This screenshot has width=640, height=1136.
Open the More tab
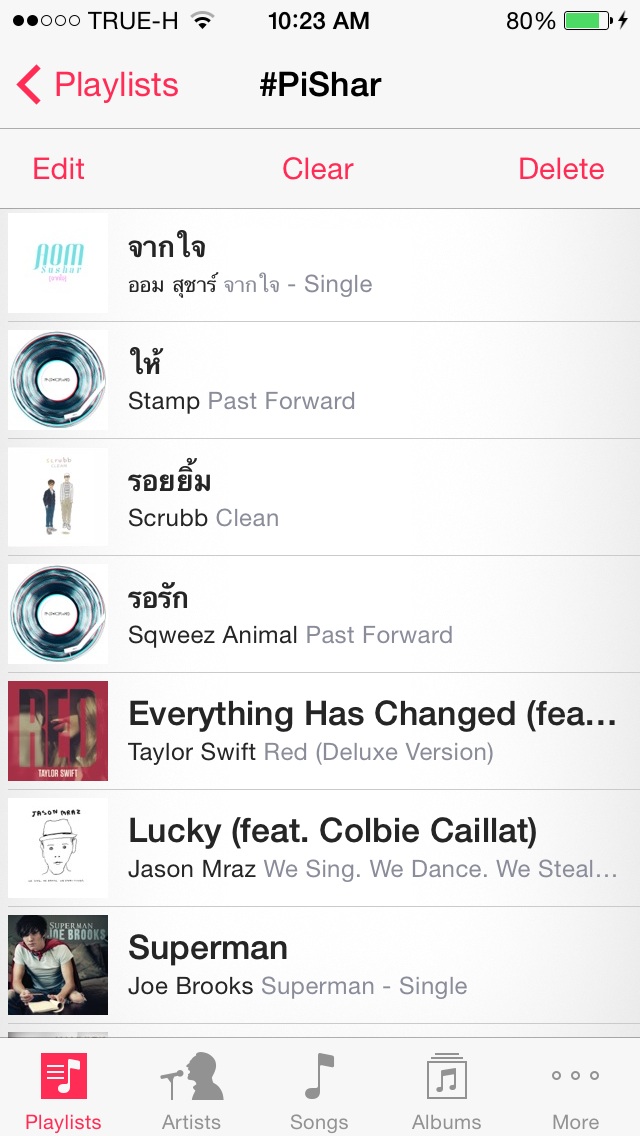575,1090
